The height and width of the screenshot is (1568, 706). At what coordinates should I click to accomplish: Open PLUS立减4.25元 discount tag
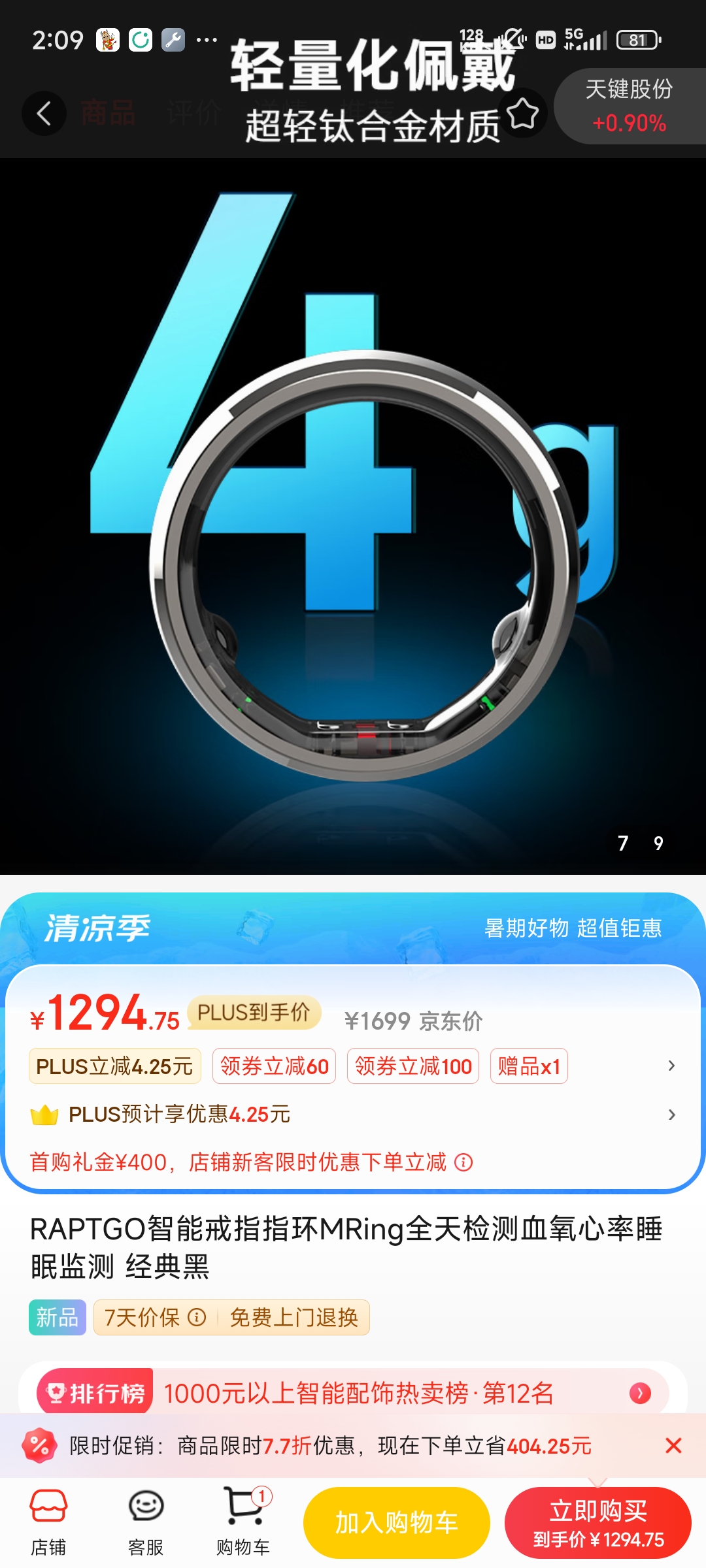114,1066
